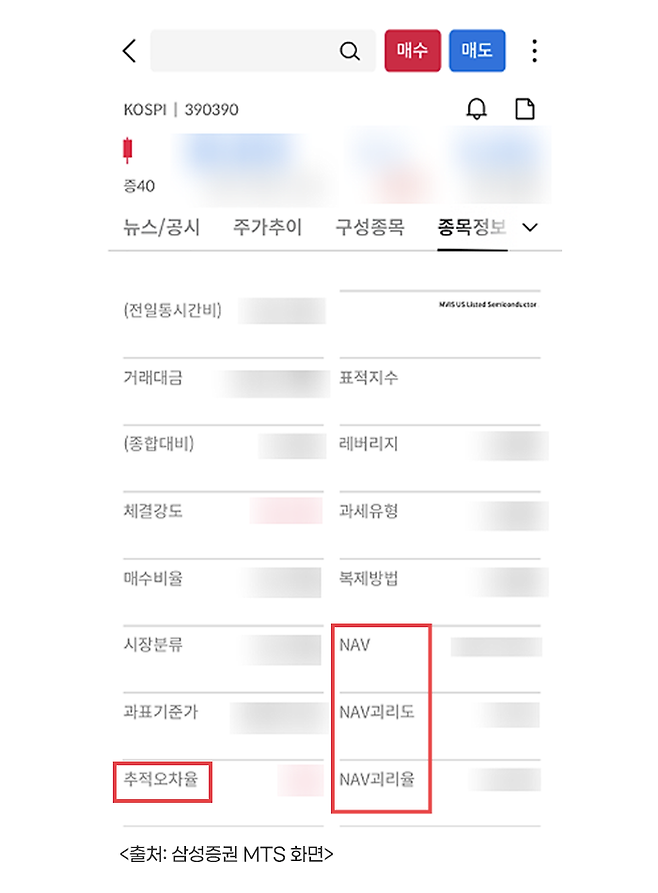Go back using the top-left arrow
The width and height of the screenshot is (658, 893).
point(129,51)
